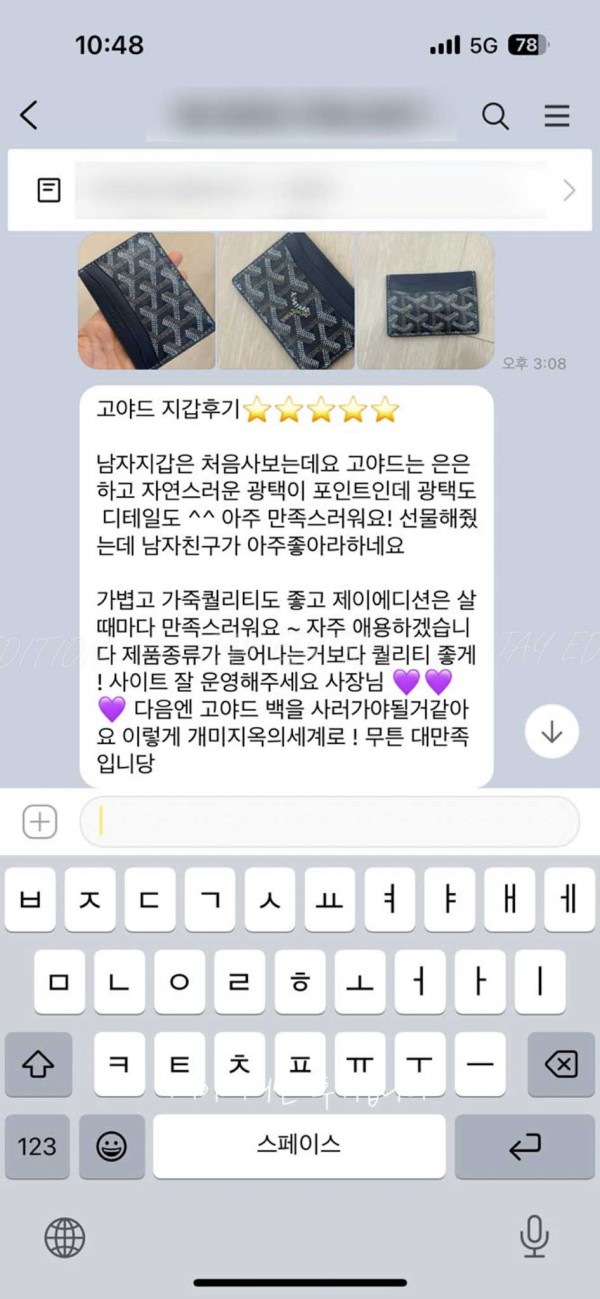600x1299 pixels.
Task: Focus the message input field
Action: [x=330, y=822]
